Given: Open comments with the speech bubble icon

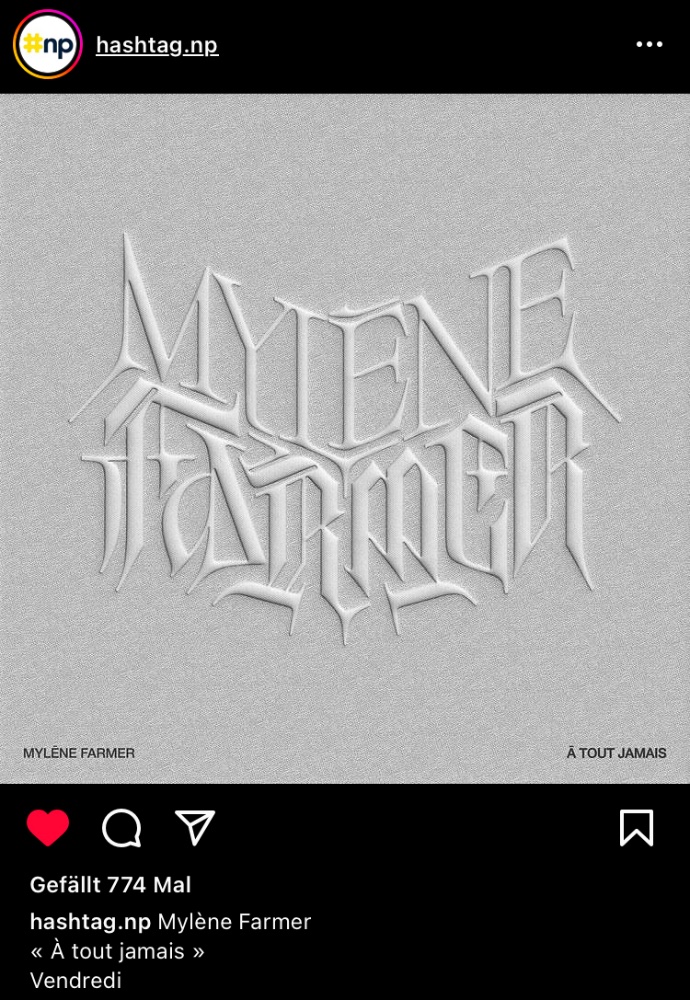Looking at the screenshot, I should [x=121, y=828].
